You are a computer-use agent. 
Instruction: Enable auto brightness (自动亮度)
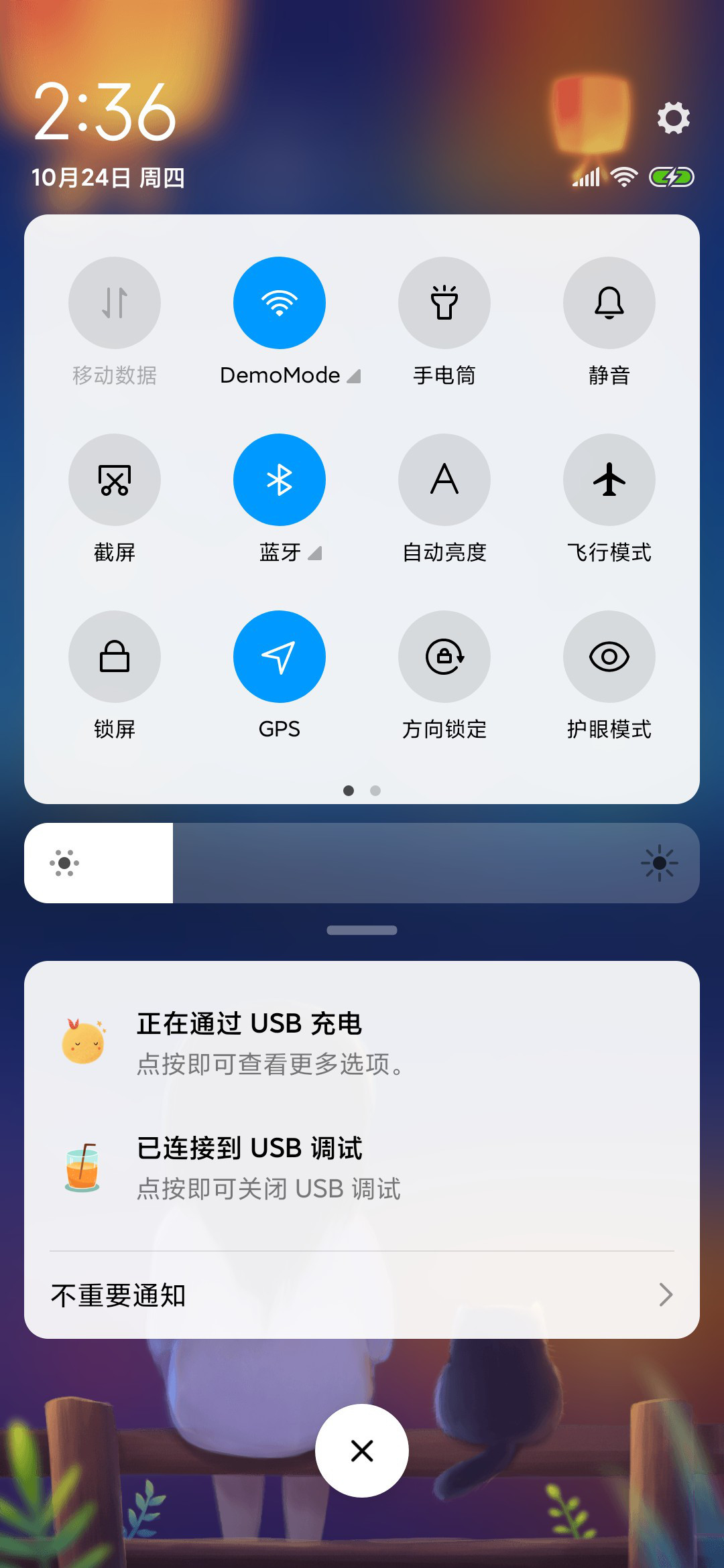(x=444, y=480)
